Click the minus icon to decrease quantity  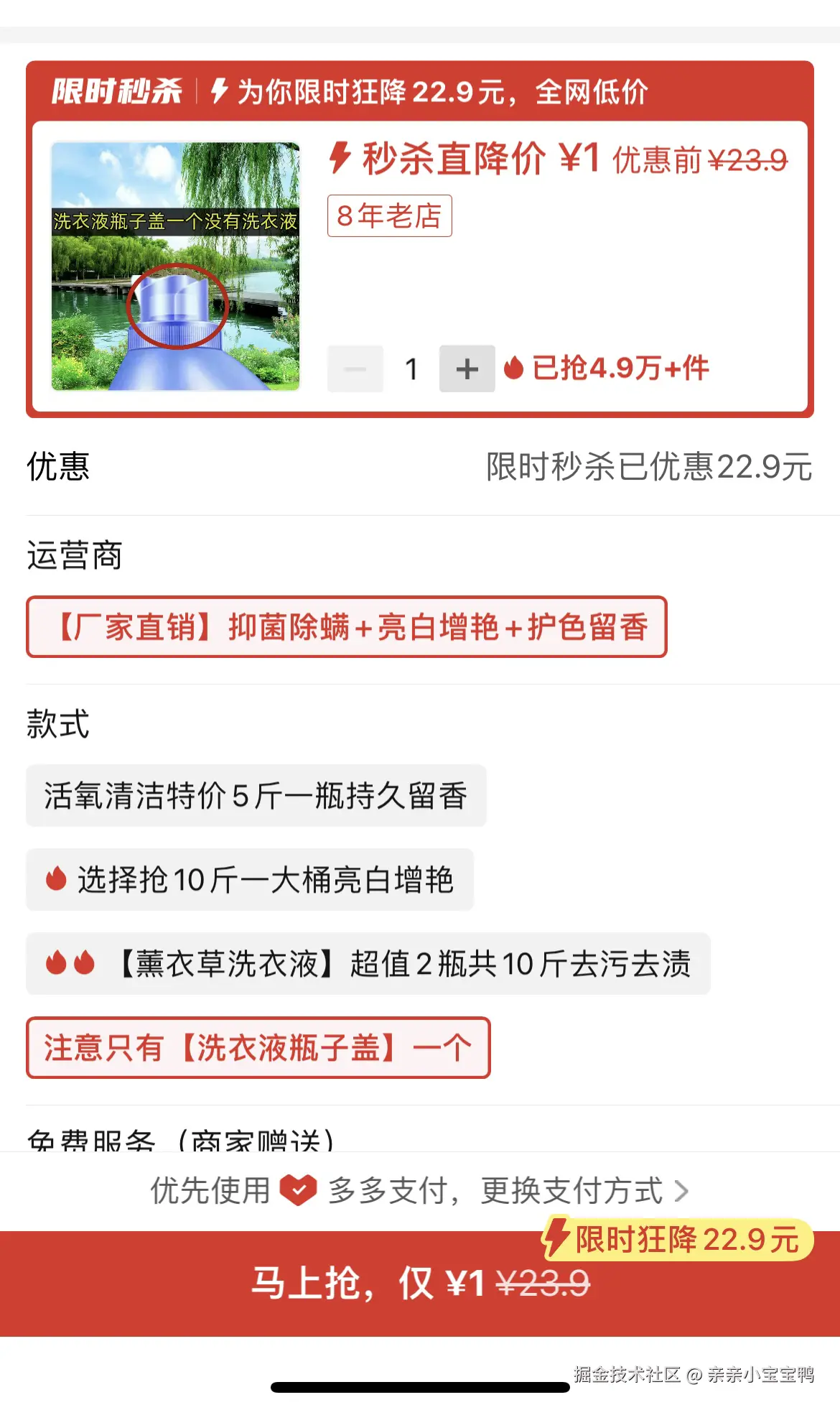tap(355, 368)
